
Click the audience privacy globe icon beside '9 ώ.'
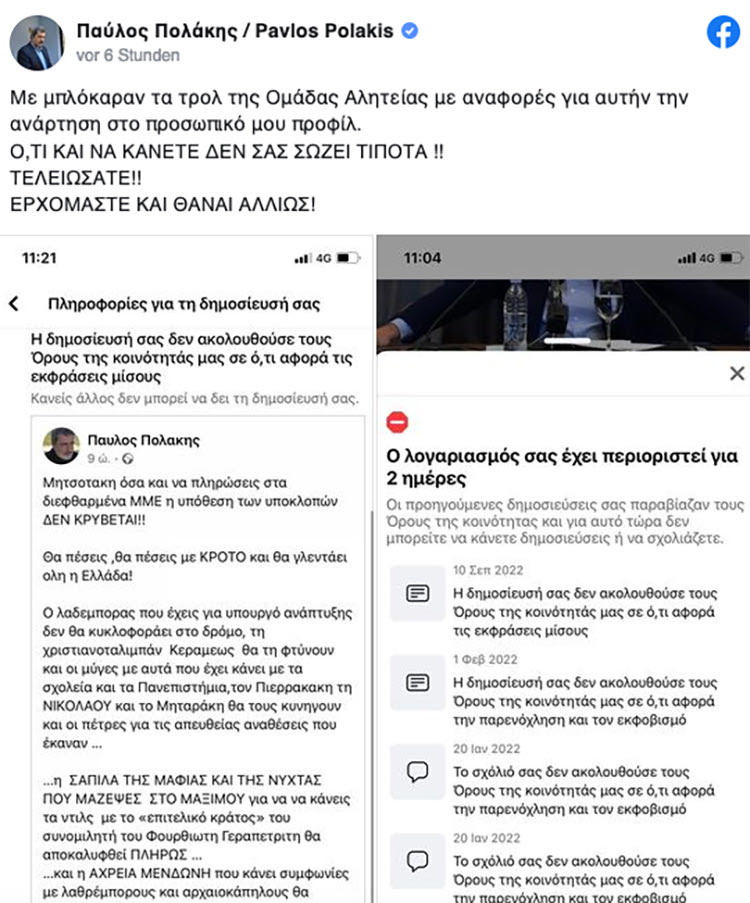click(125, 458)
